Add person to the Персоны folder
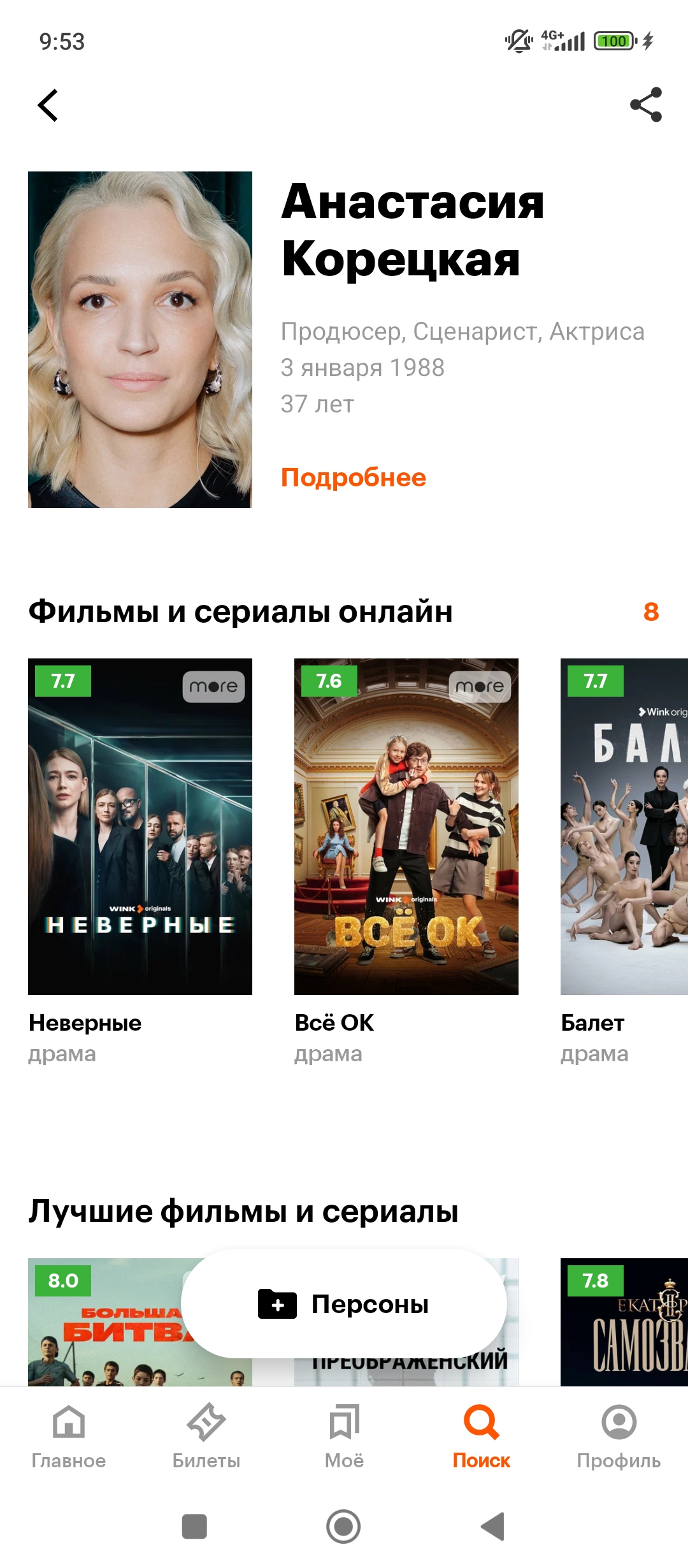The image size is (688, 1568). 344,1304
